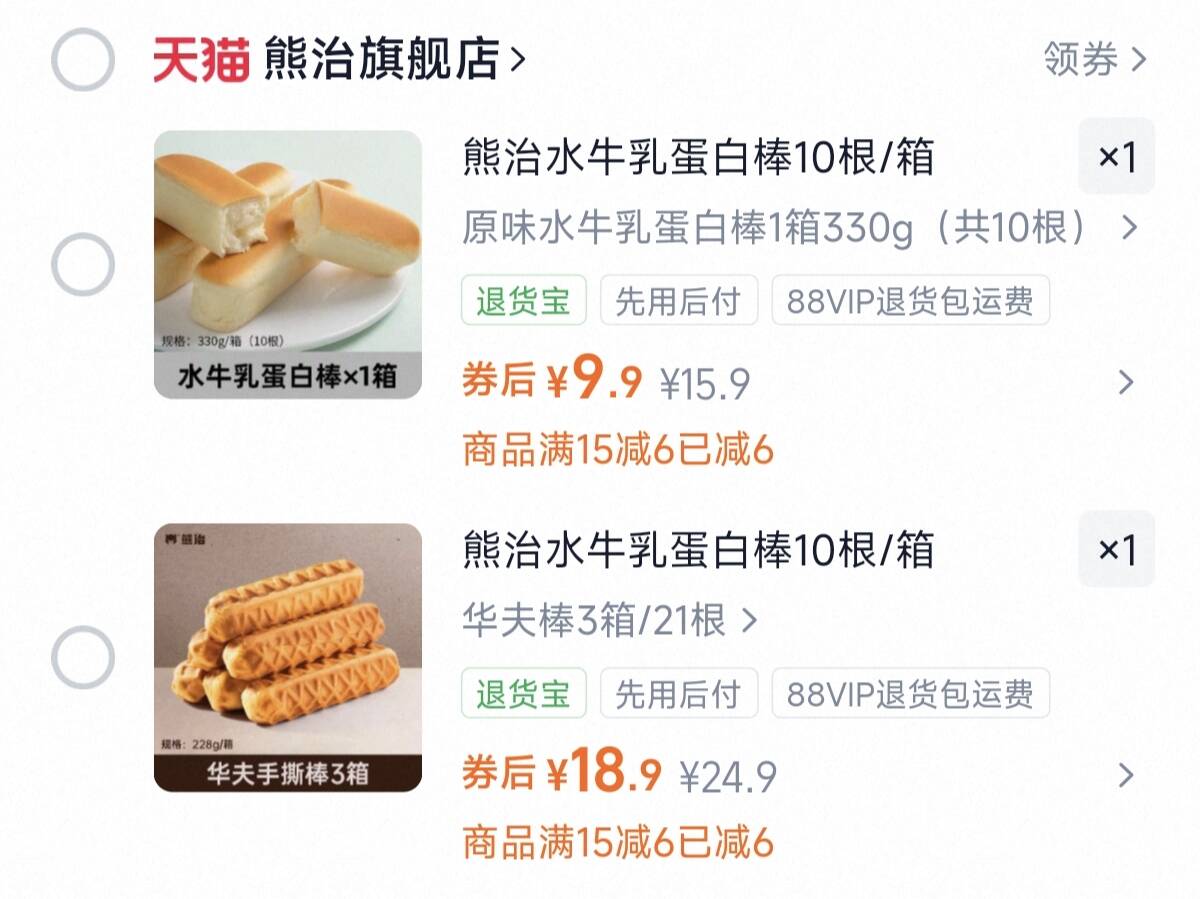The width and height of the screenshot is (1200, 899).
Task: Select the 华夫棒3箱 item checkbox
Action: (82, 658)
